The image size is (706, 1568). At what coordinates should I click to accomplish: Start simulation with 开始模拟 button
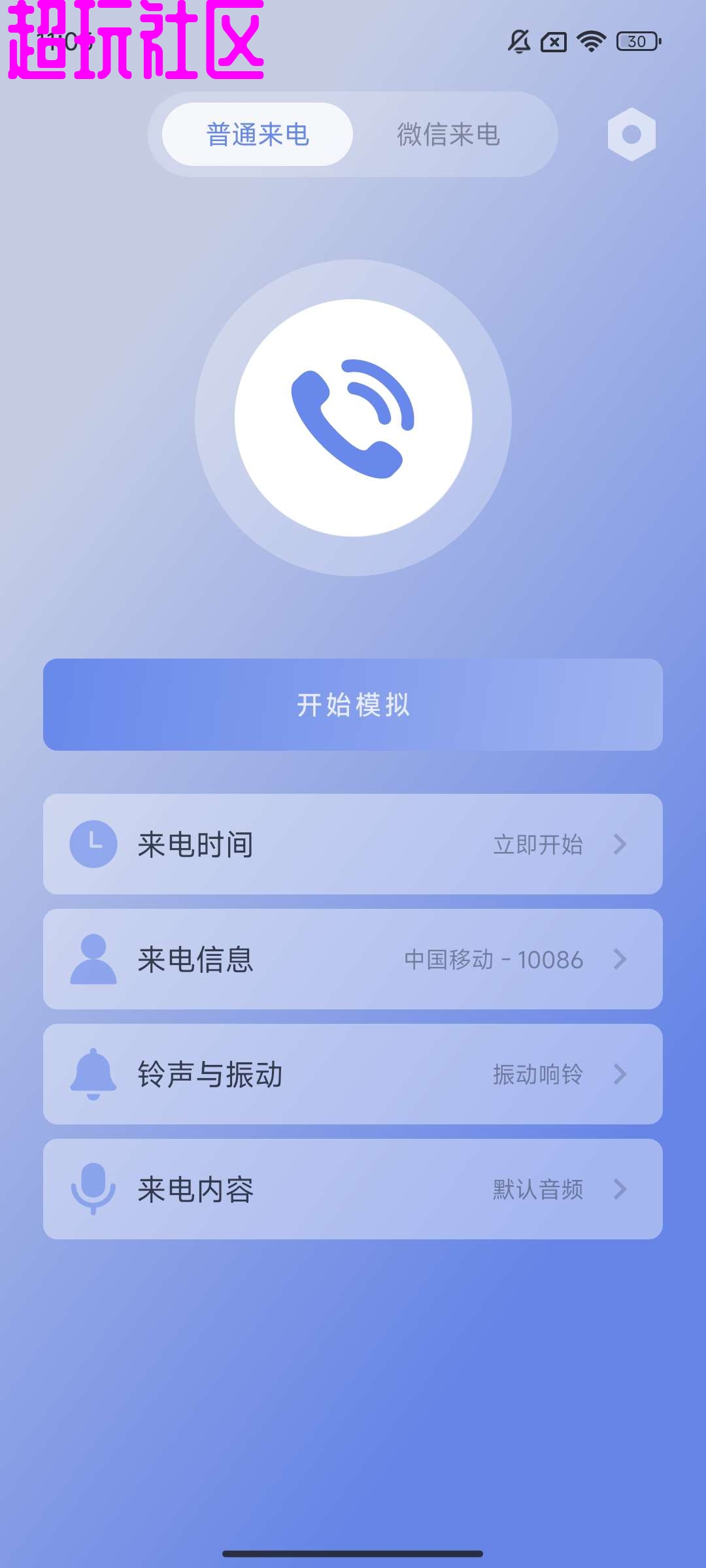353,704
